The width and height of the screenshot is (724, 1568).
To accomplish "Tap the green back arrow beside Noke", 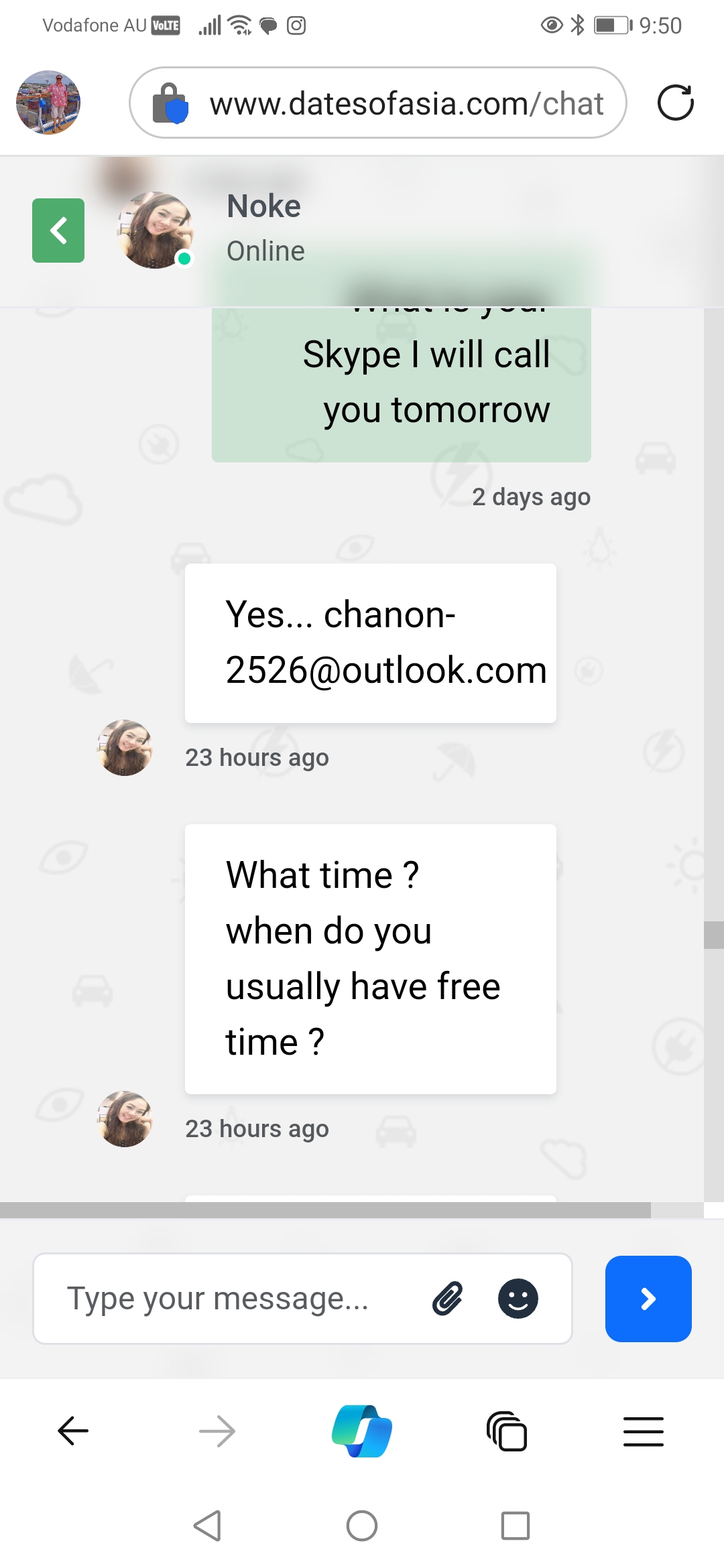I will tap(58, 231).
